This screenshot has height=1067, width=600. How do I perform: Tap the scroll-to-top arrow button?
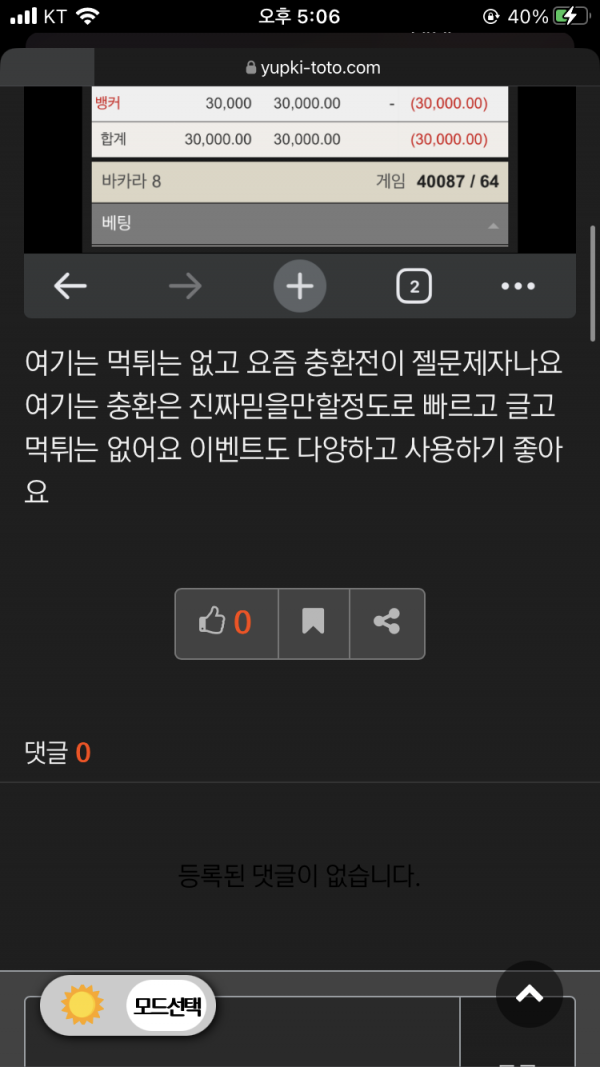coord(529,994)
